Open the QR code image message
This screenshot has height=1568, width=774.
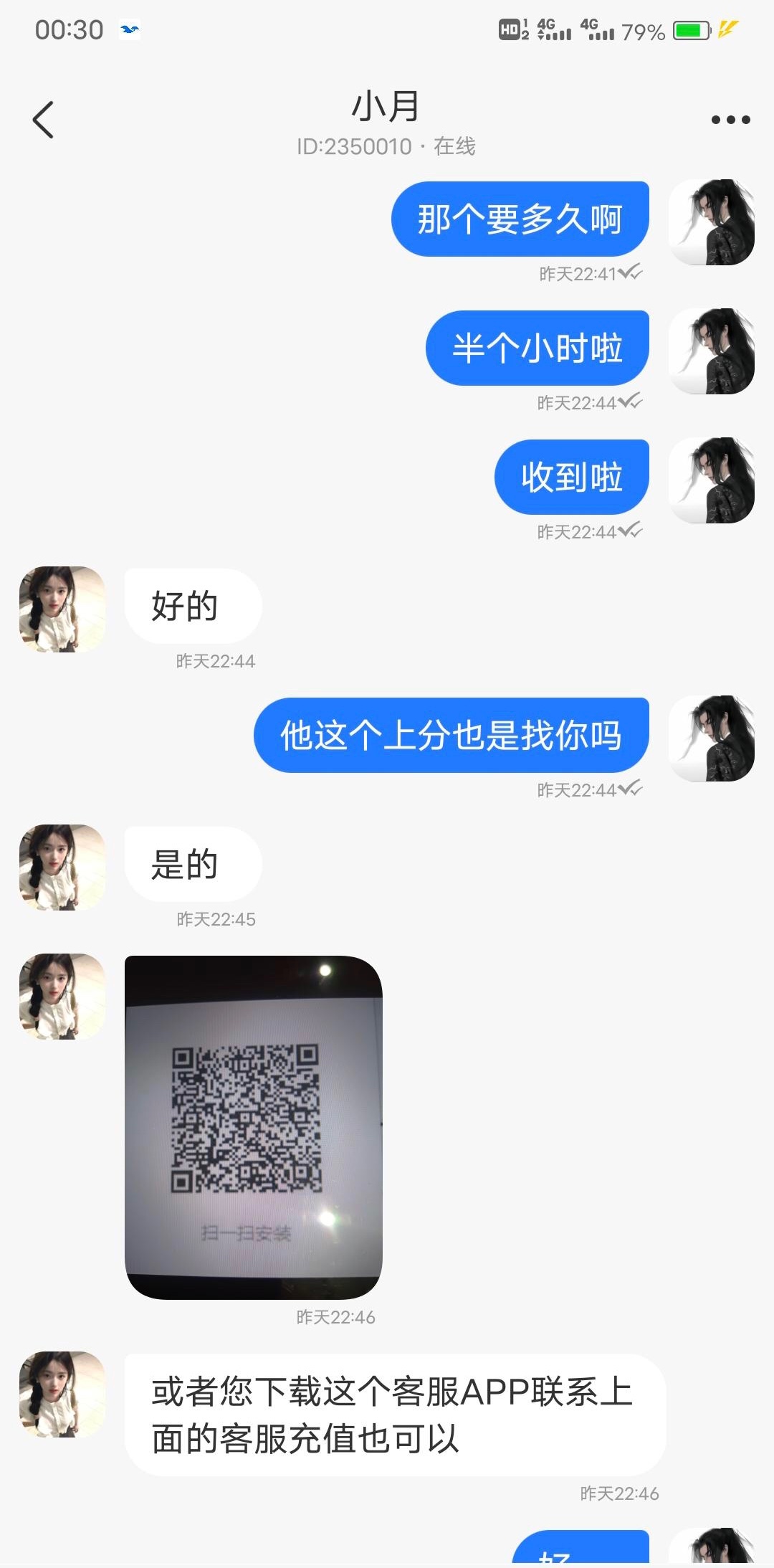tap(254, 1127)
